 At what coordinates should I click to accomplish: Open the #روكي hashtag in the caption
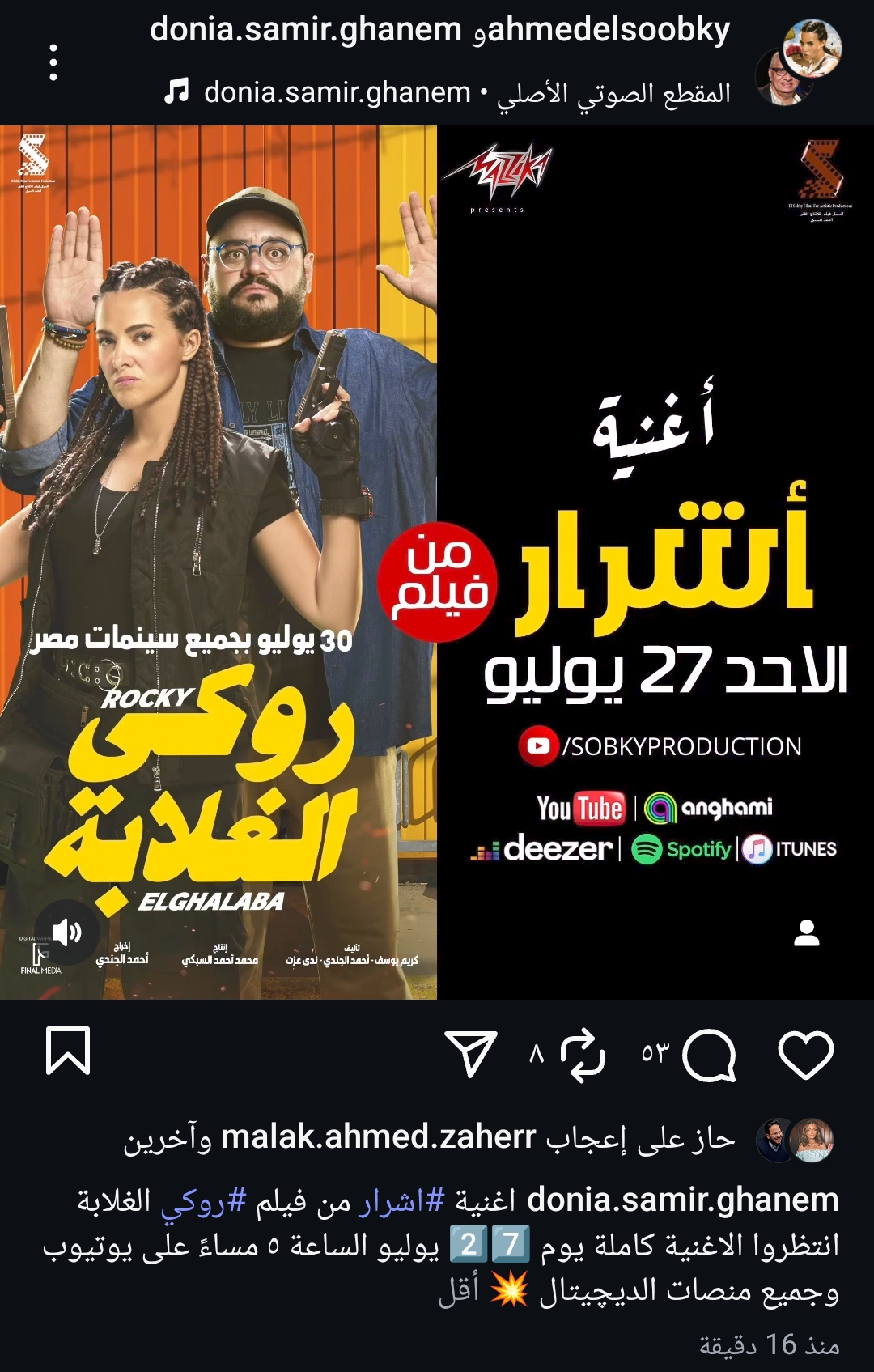pyautogui.click(x=202, y=1200)
